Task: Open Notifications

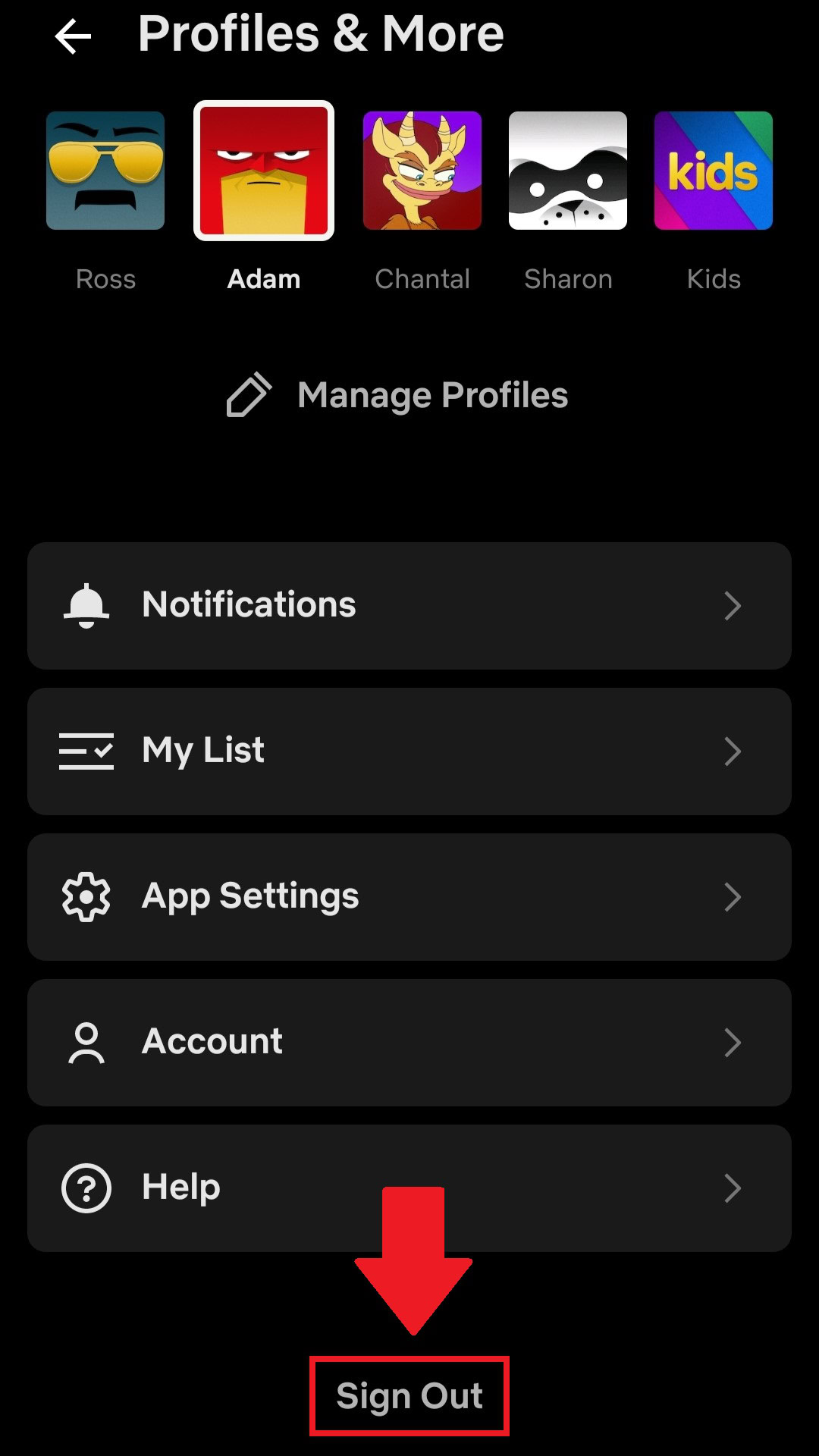Action: [x=409, y=605]
